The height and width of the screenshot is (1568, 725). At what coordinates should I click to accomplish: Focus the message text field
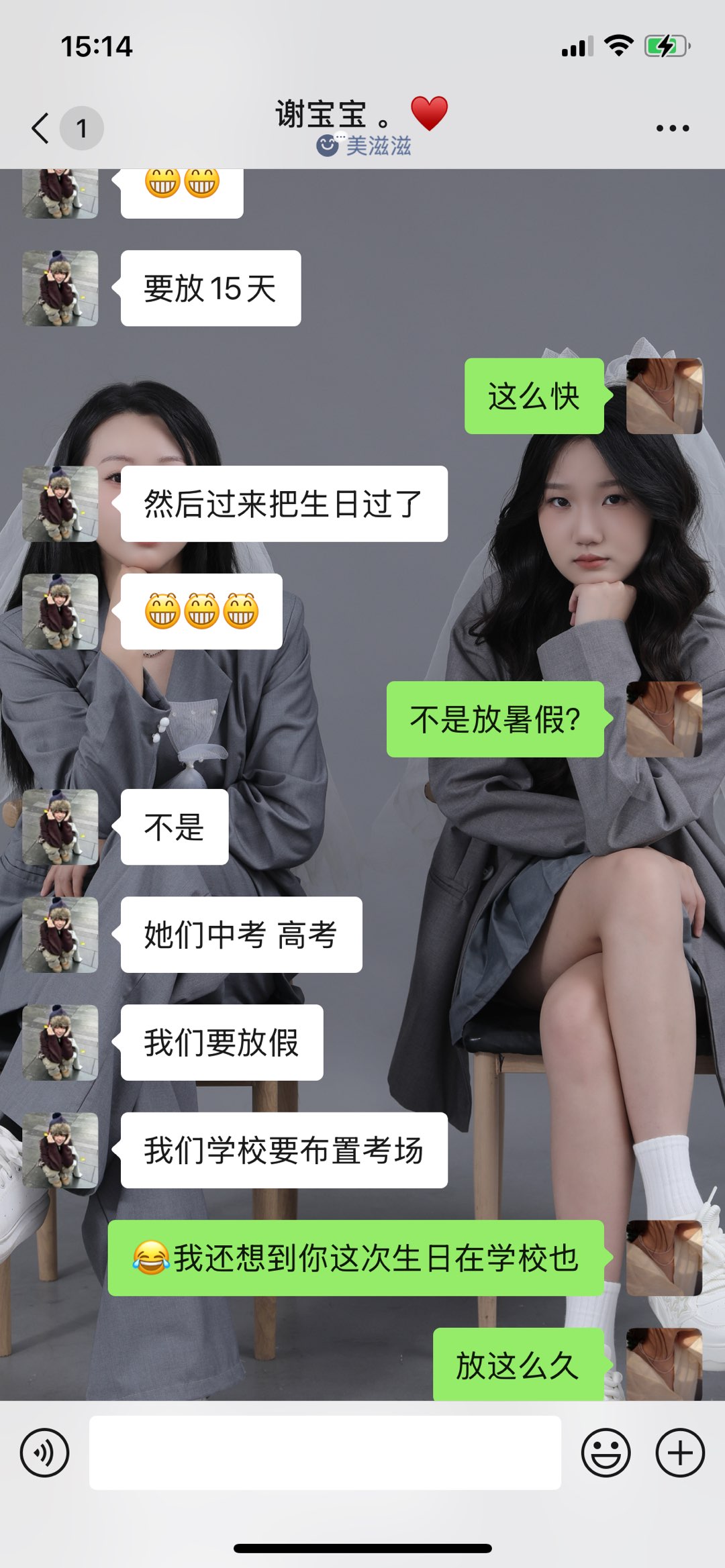coord(325,1453)
